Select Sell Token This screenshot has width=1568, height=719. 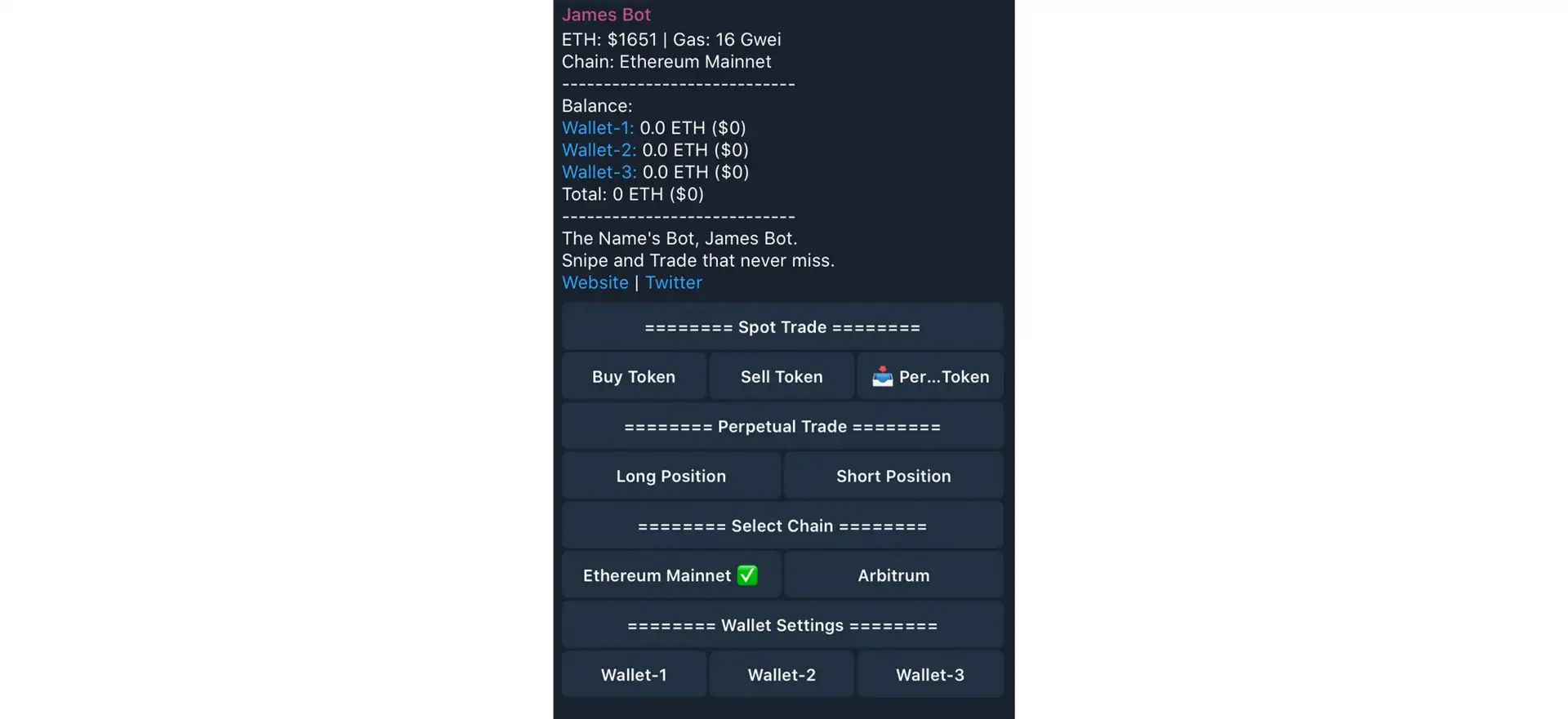[781, 376]
